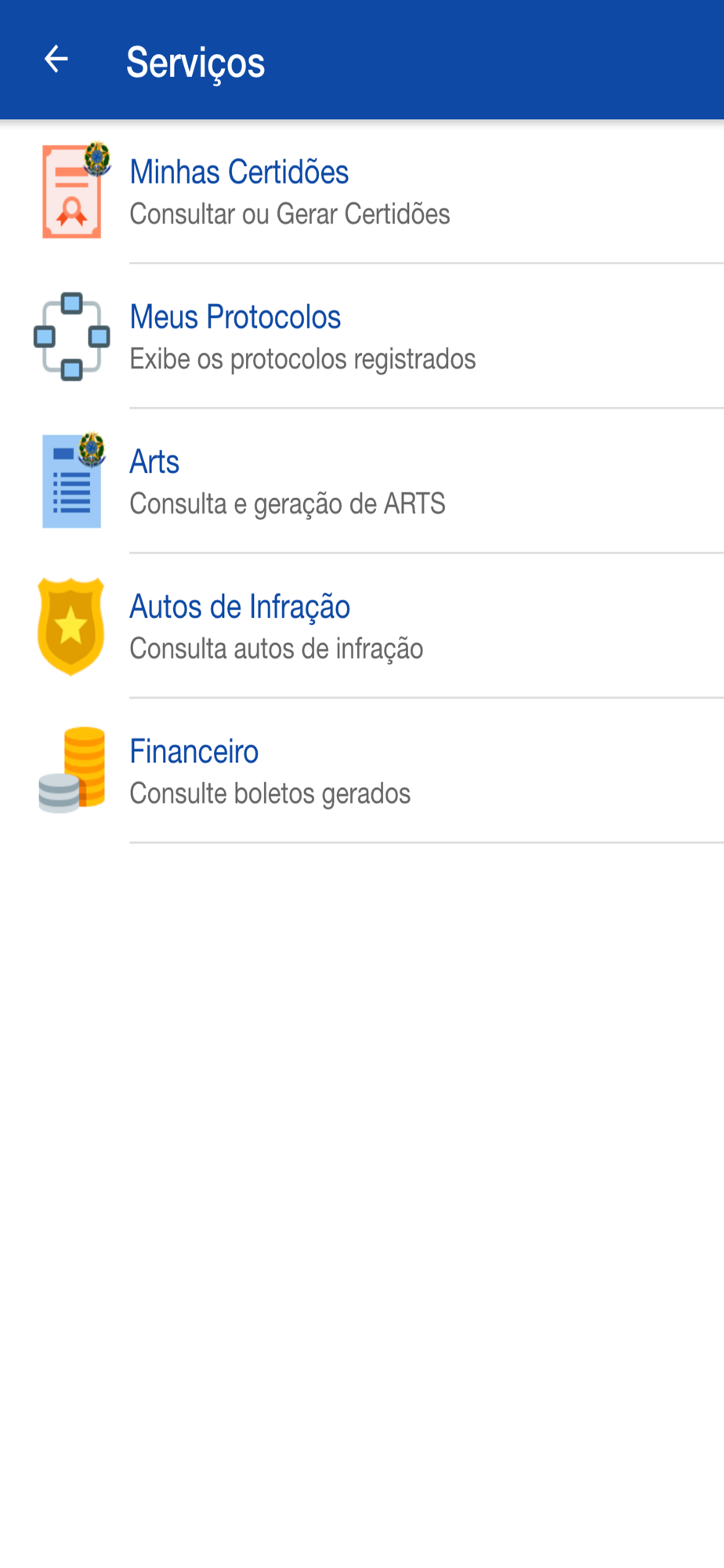Screen dimensions: 724x1568
Task: Select Meus Protocolos row
Action: 362,336
